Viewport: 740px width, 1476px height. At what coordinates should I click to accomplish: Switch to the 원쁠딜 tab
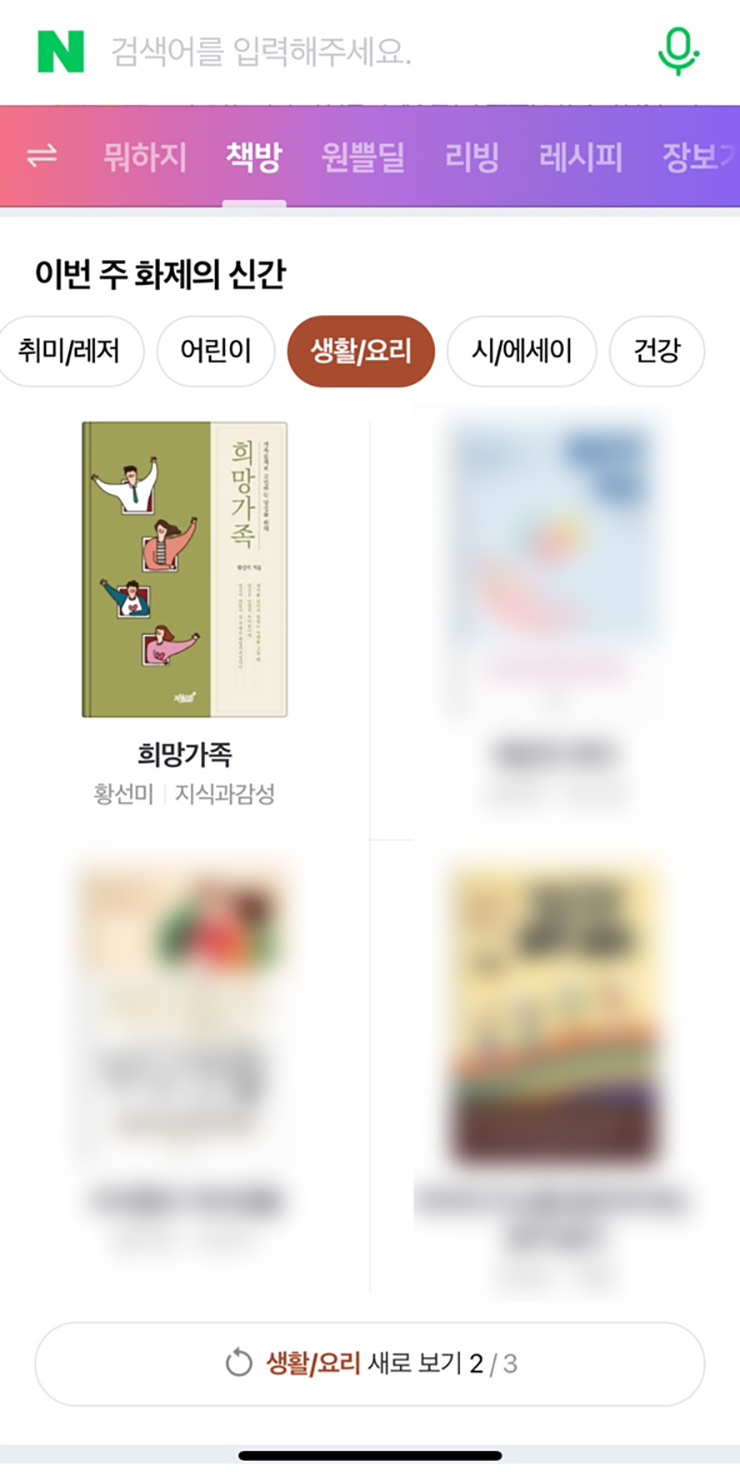(x=362, y=157)
